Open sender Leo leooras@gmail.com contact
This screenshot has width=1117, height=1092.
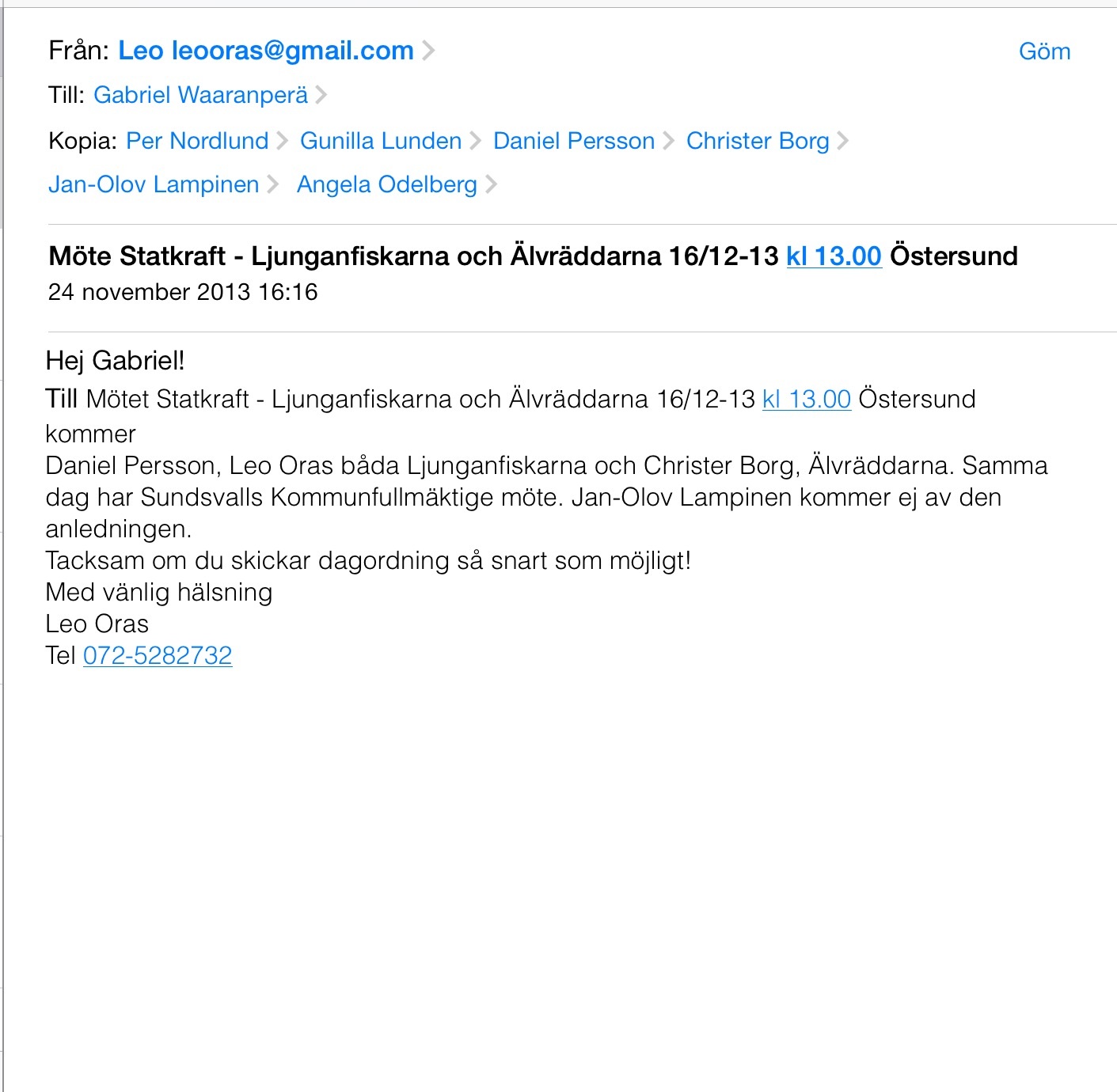point(265,51)
